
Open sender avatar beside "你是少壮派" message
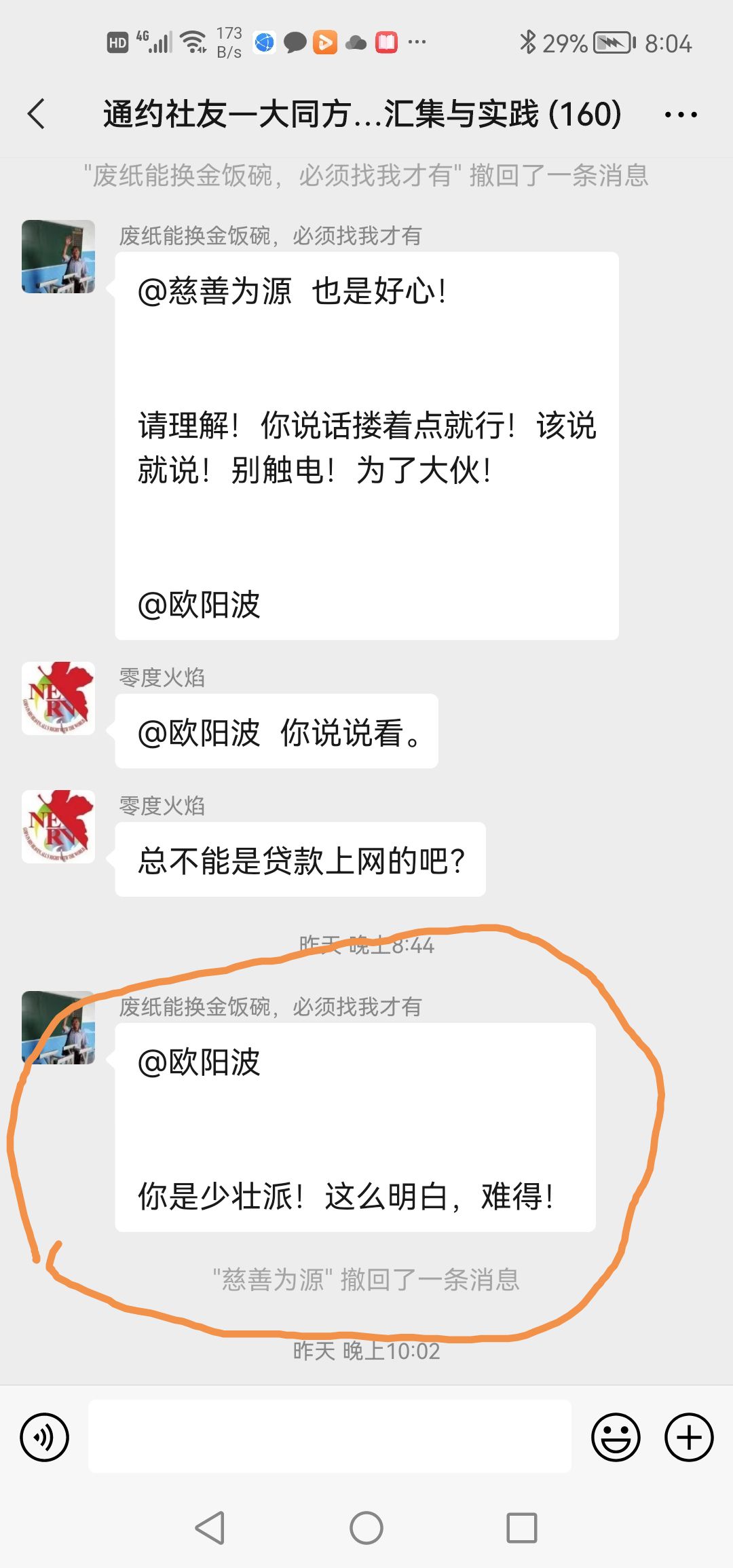(58, 1027)
